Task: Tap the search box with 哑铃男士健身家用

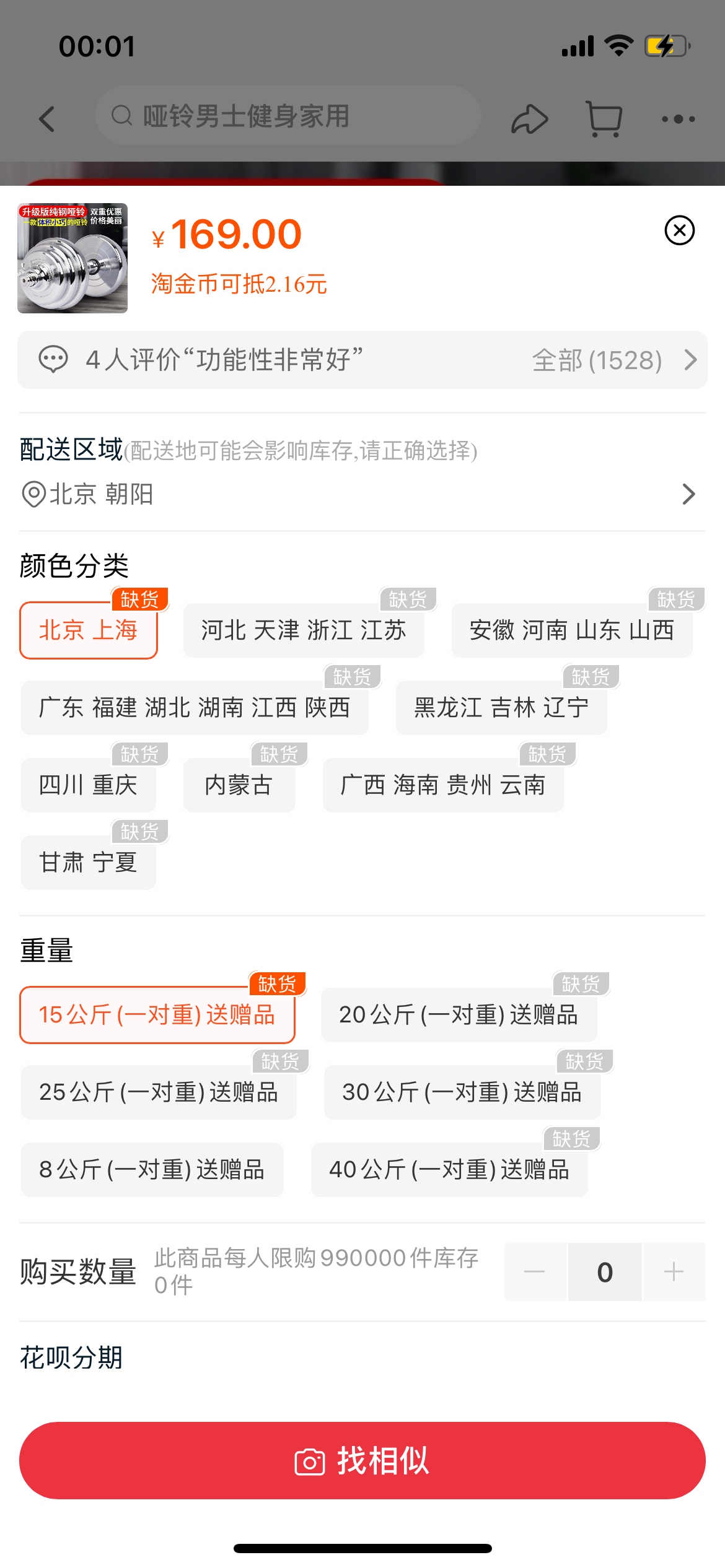Action: click(x=288, y=116)
